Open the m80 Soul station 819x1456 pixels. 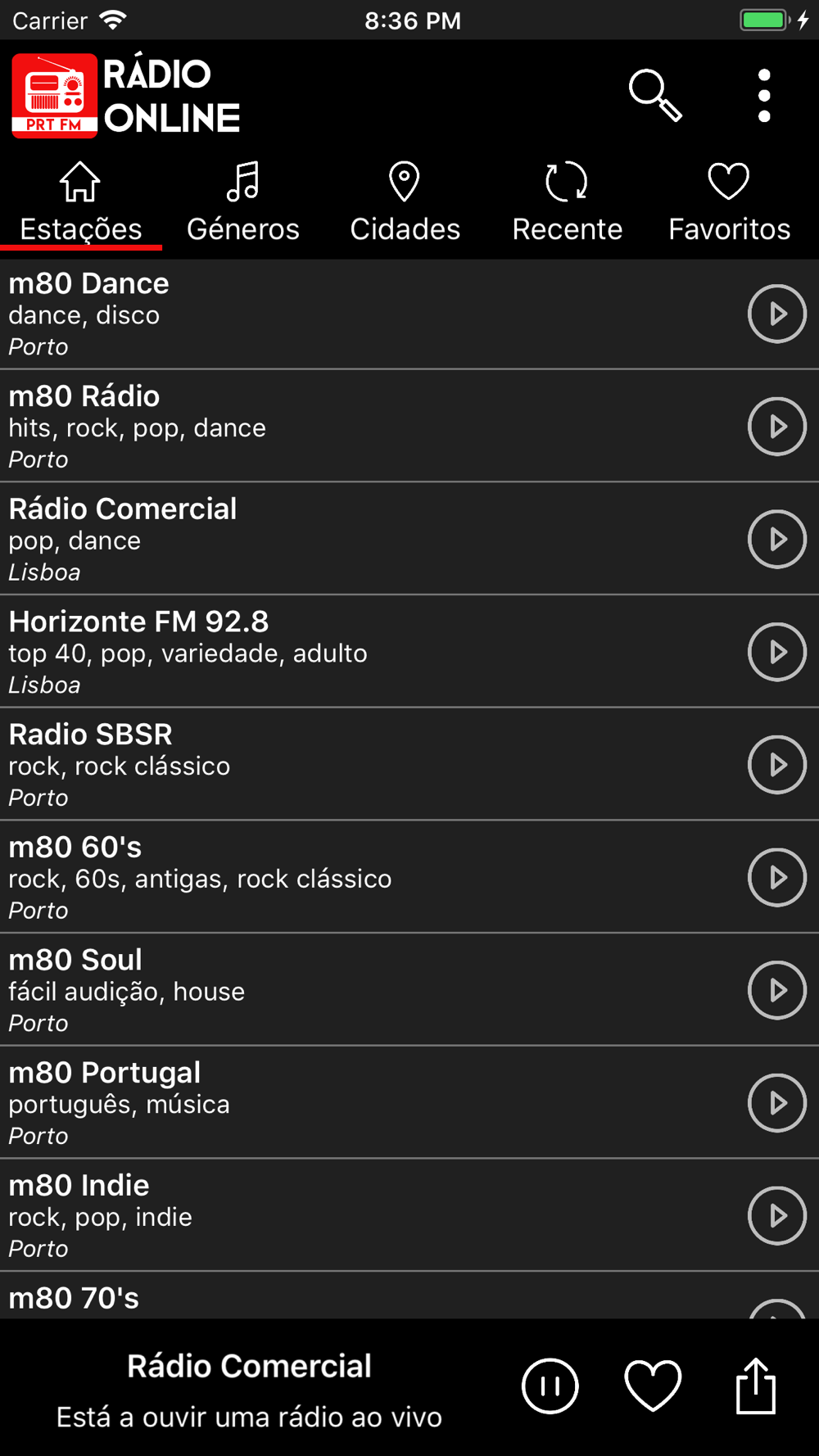tap(328, 990)
